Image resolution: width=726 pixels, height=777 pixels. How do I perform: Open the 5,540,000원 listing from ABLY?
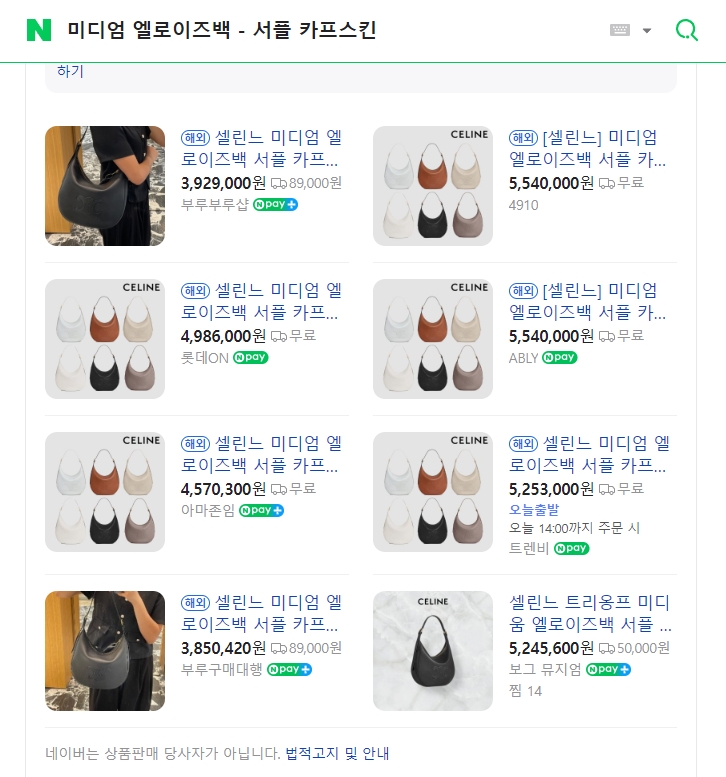pyautogui.click(x=588, y=302)
